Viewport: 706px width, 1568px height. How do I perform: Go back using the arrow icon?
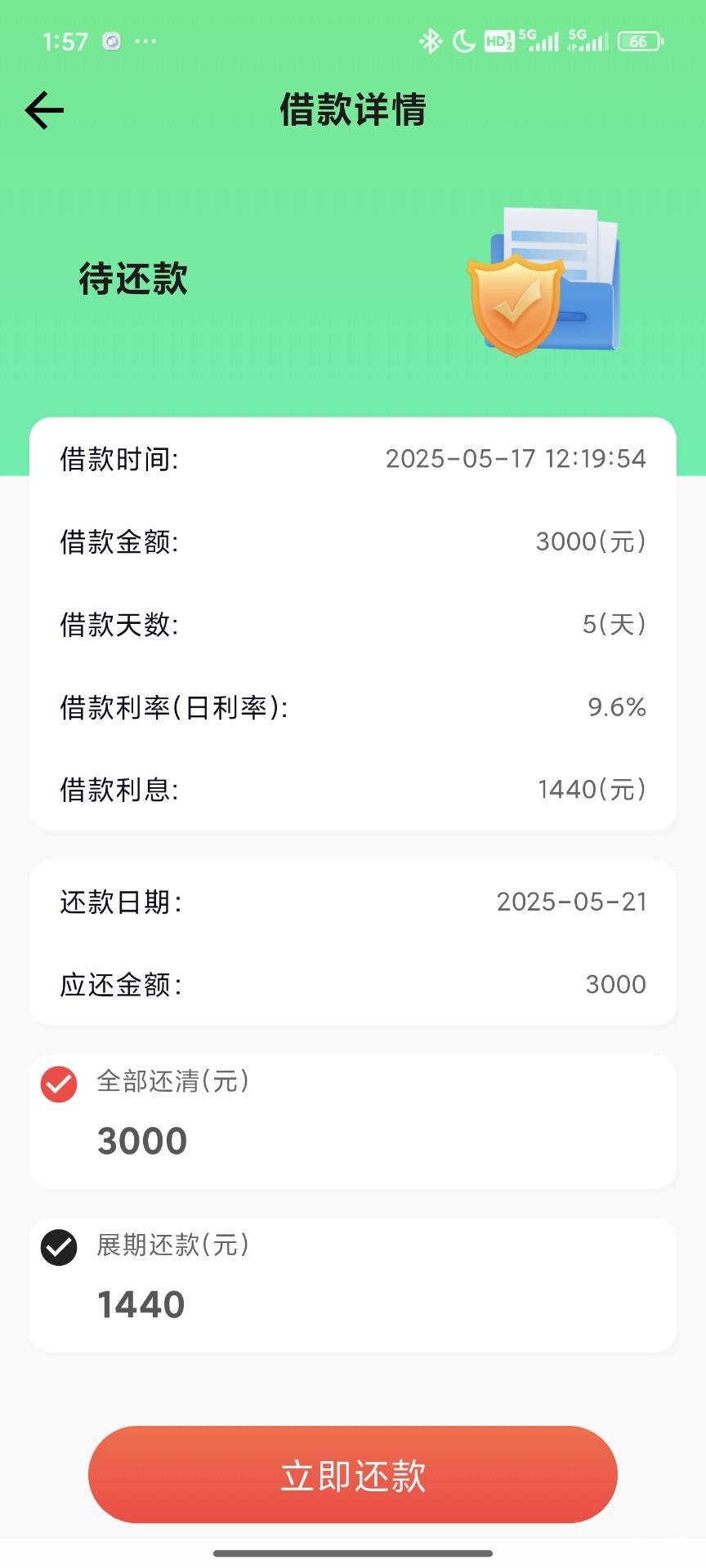click(44, 110)
